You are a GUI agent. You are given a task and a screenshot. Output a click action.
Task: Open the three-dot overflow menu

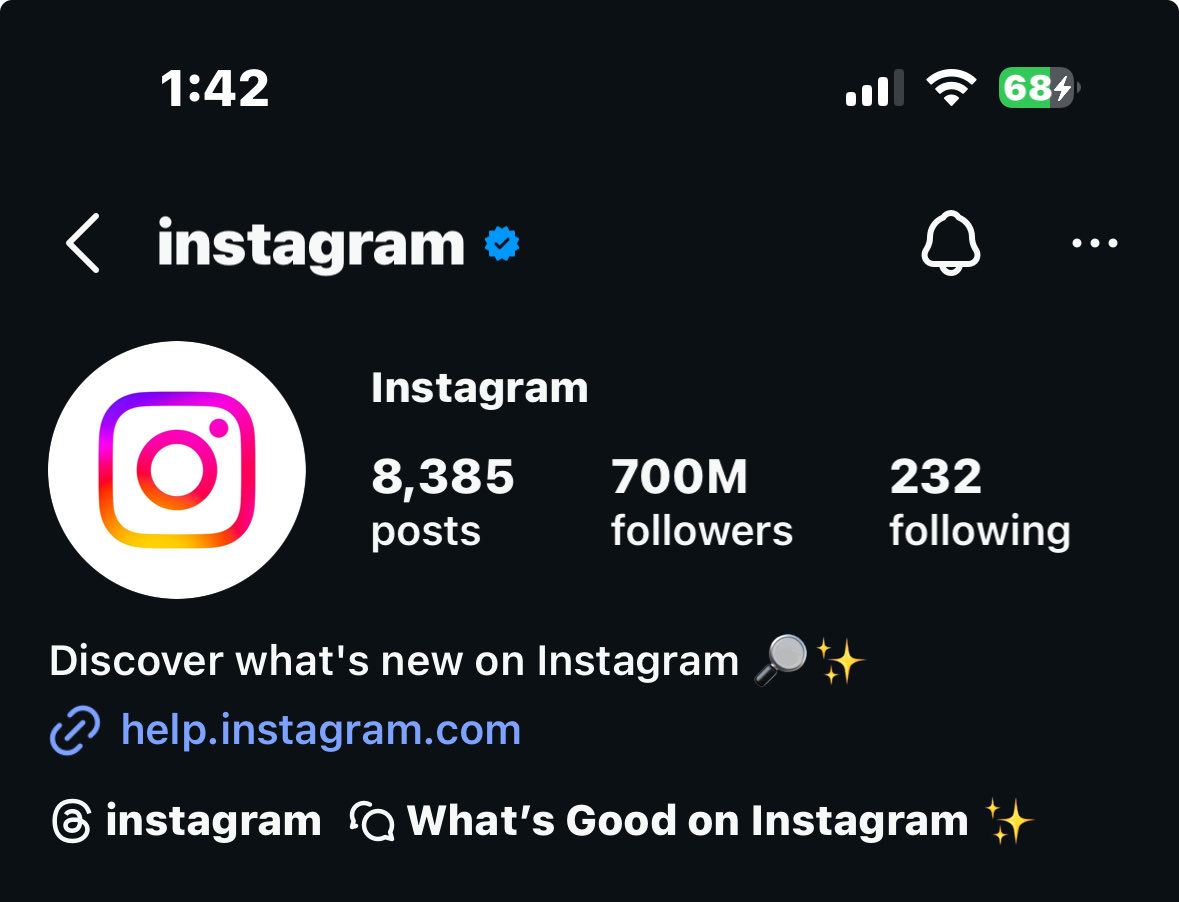(1094, 243)
